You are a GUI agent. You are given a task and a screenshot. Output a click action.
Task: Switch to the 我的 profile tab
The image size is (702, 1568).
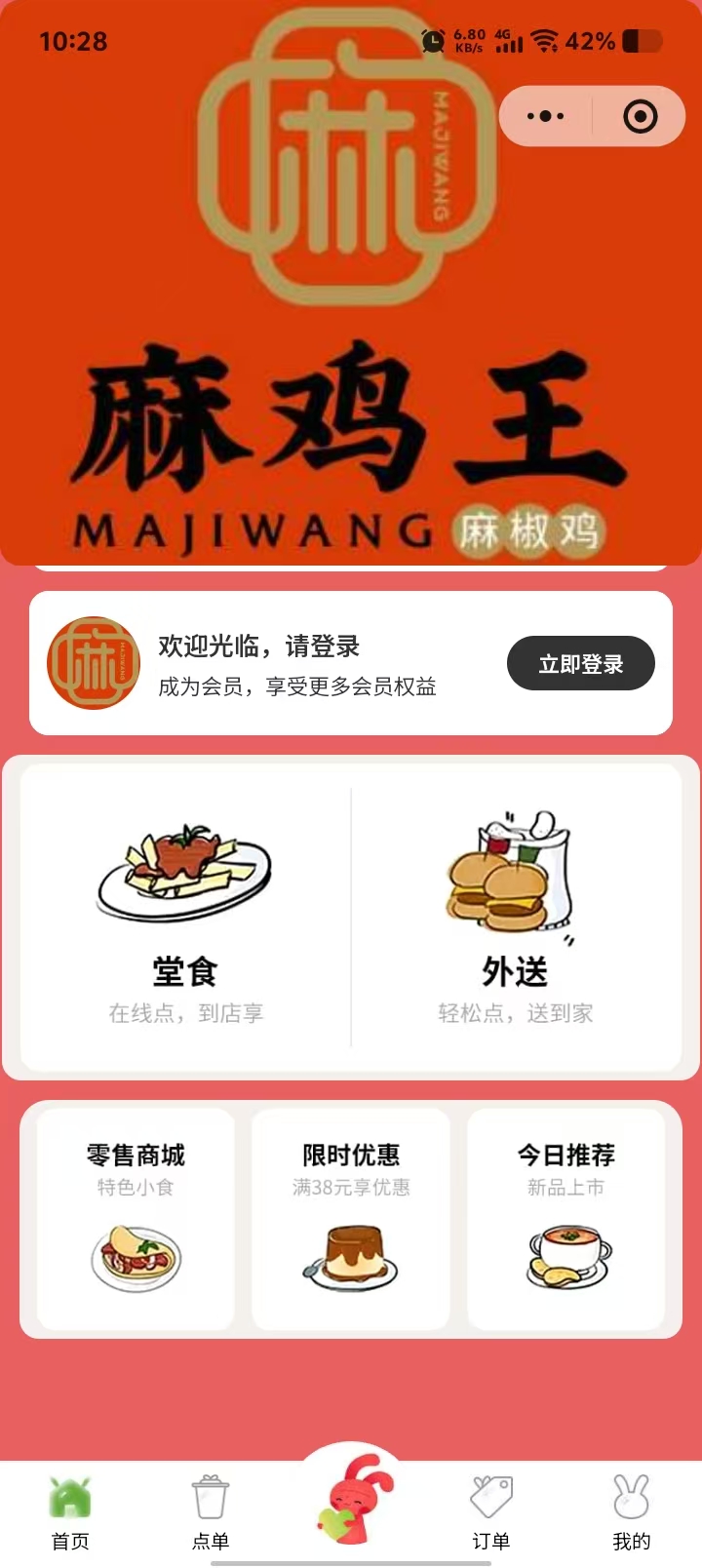[x=631, y=1512]
